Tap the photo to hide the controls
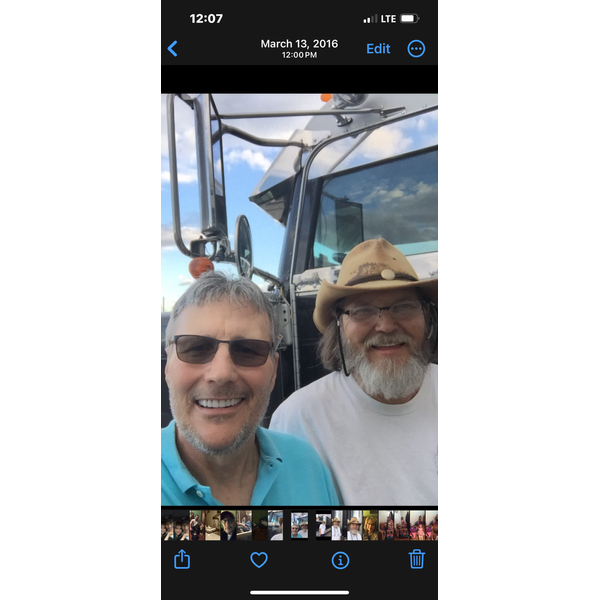The width and height of the screenshot is (600, 600). (299, 300)
